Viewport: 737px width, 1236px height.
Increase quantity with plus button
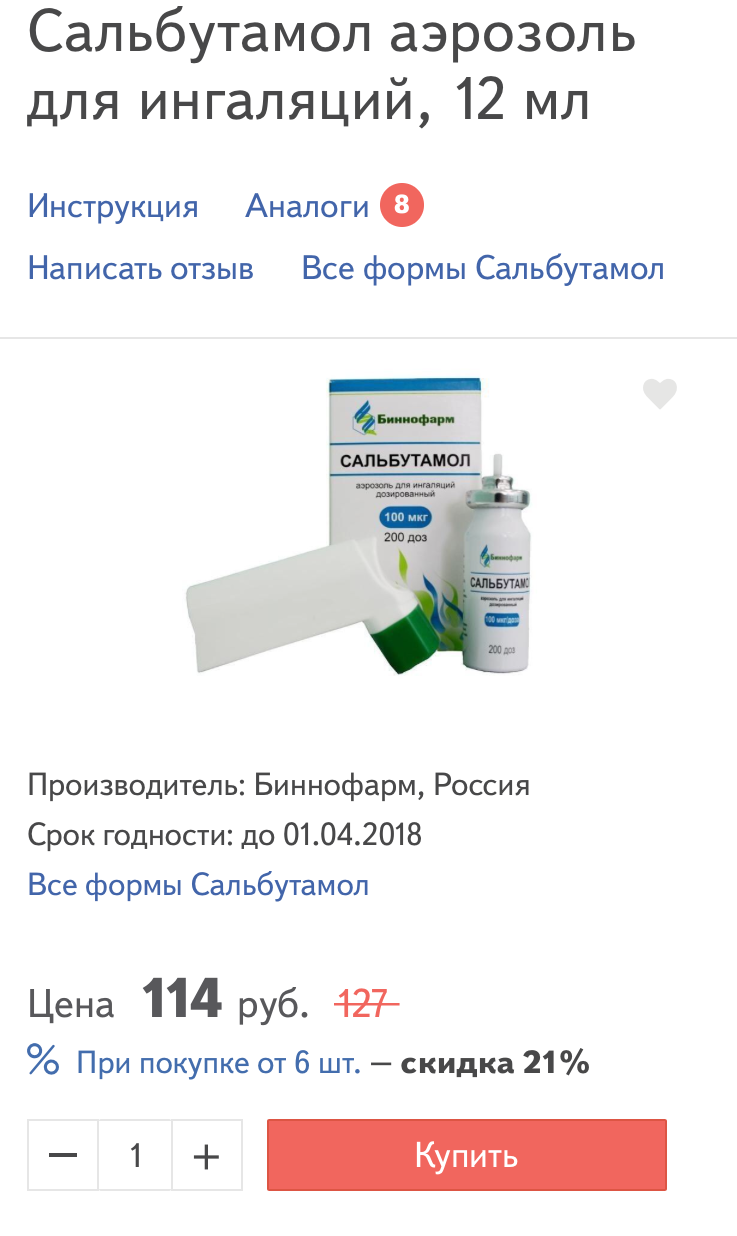click(206, 1155)
